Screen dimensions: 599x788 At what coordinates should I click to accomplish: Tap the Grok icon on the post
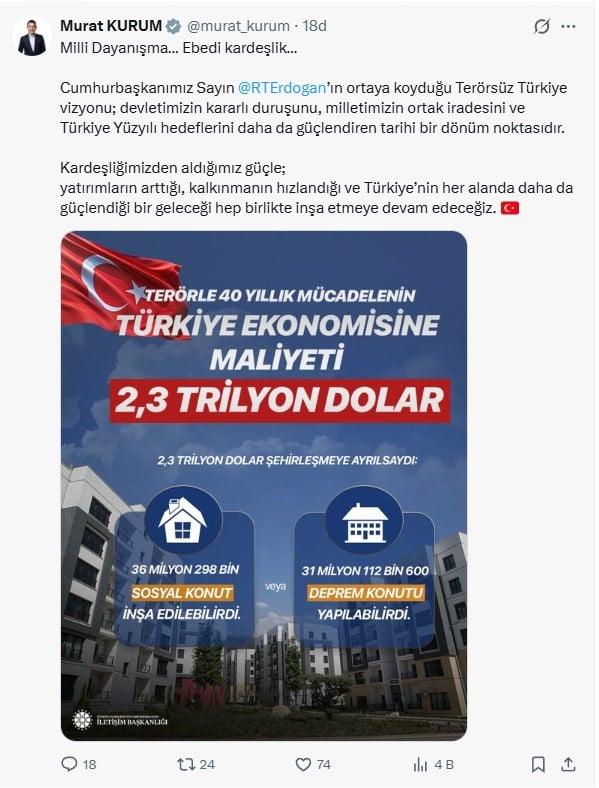click(x=542, y=26)
